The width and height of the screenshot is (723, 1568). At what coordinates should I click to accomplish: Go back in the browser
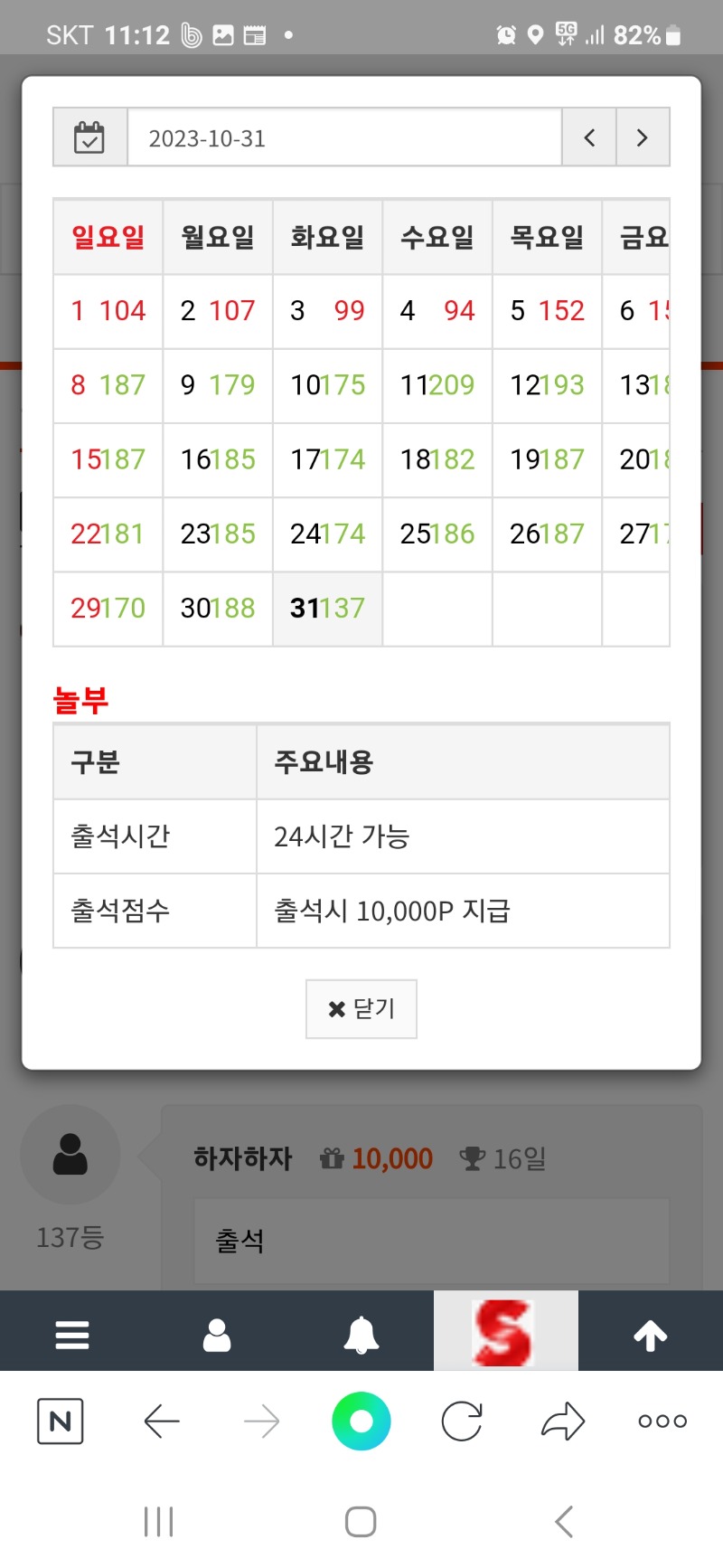click(x=162, y=1422)
